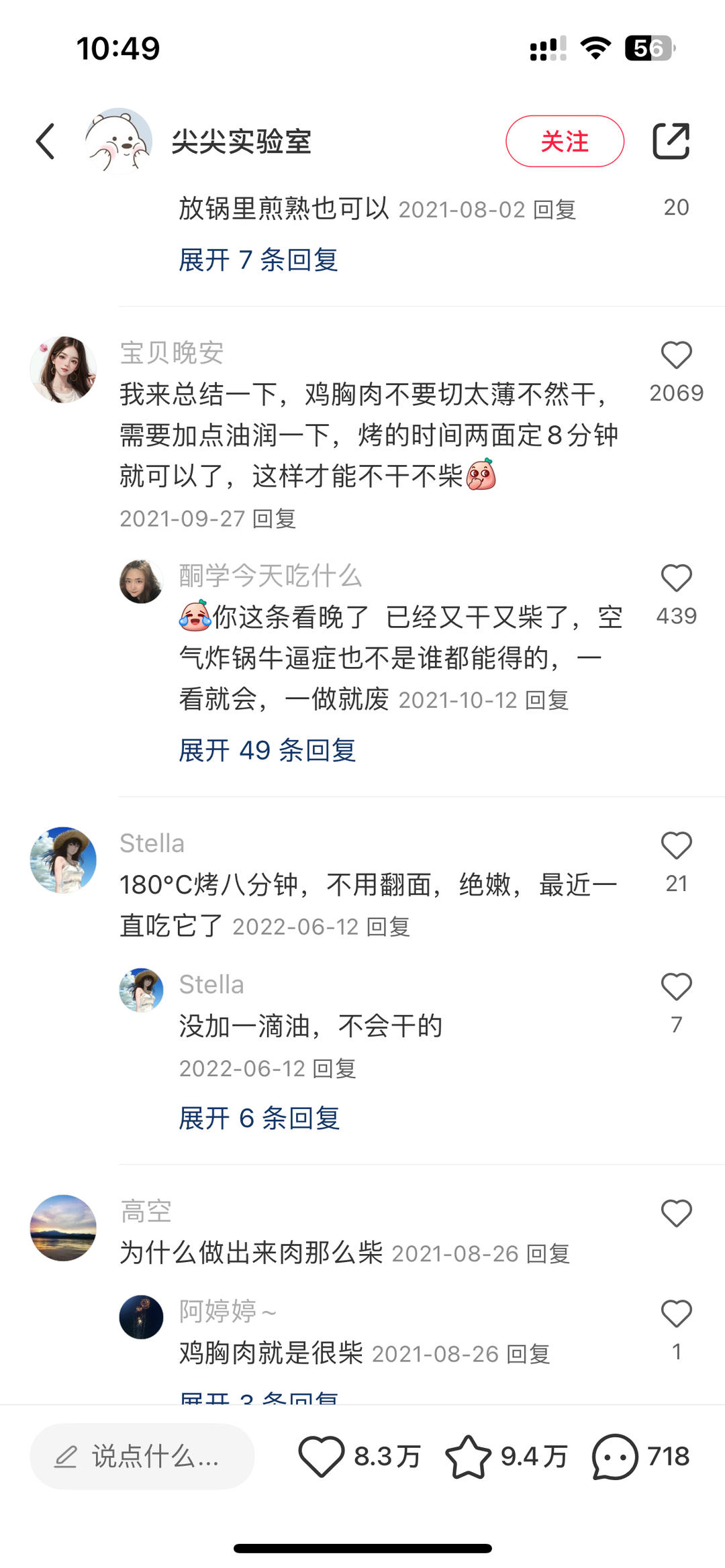Open 尖尖实验室's profile avatar
Screen dimensions: 725x1568
(x=119, y=142)
